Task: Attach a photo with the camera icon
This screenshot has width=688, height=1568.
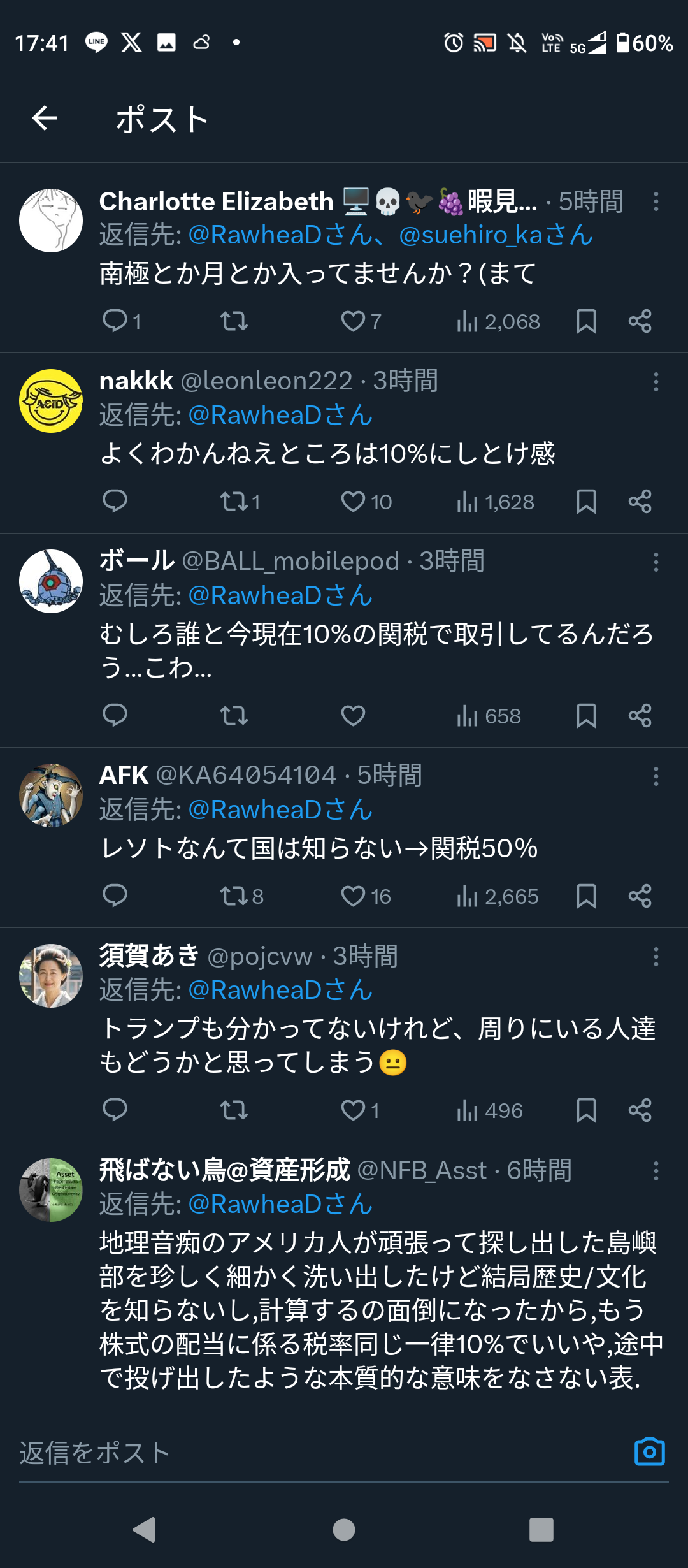Action: [x=649, y=1452]
